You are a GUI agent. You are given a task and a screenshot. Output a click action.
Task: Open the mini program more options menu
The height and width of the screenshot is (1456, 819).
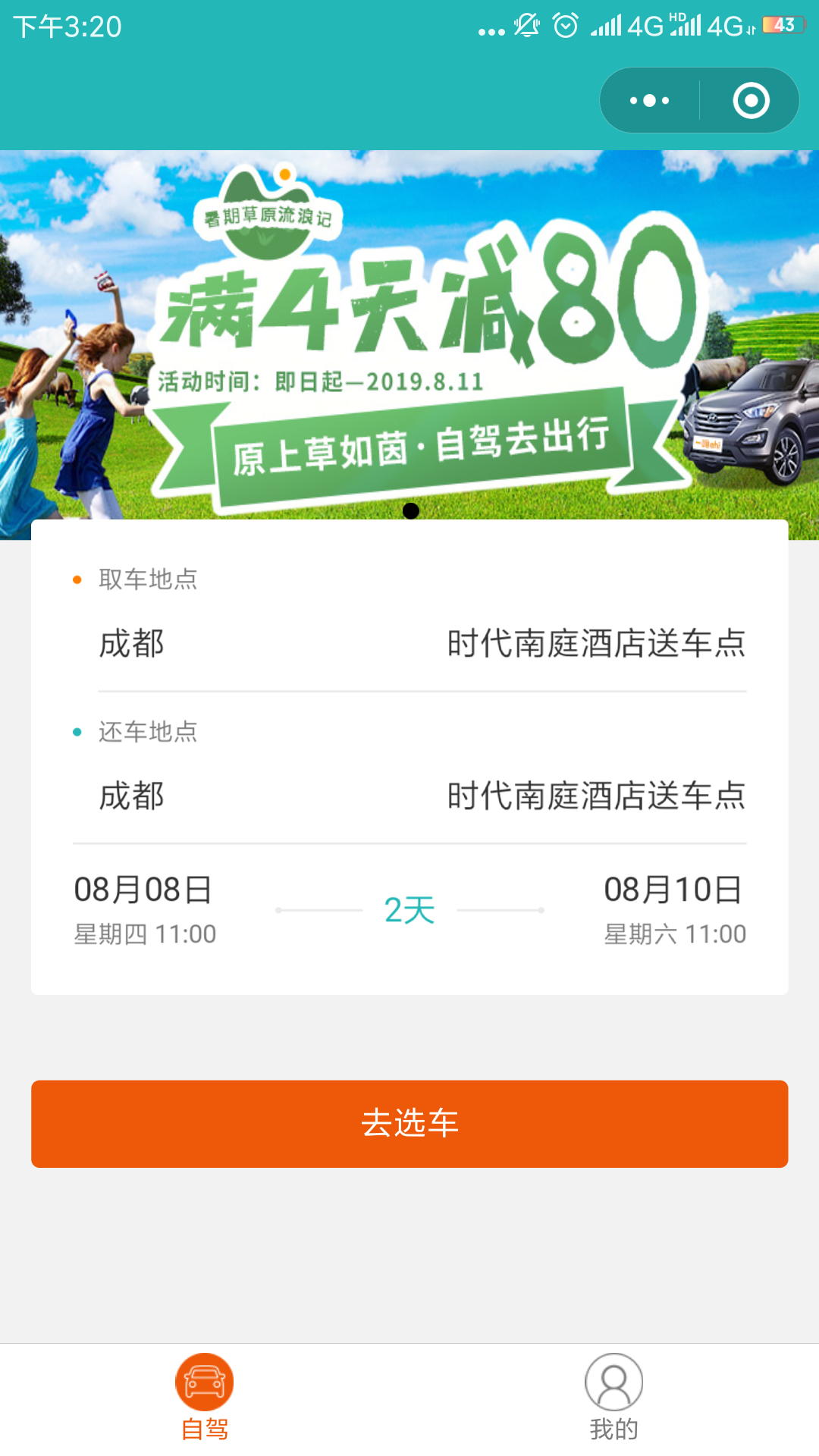pyautogui.click(x=650, y=100)
